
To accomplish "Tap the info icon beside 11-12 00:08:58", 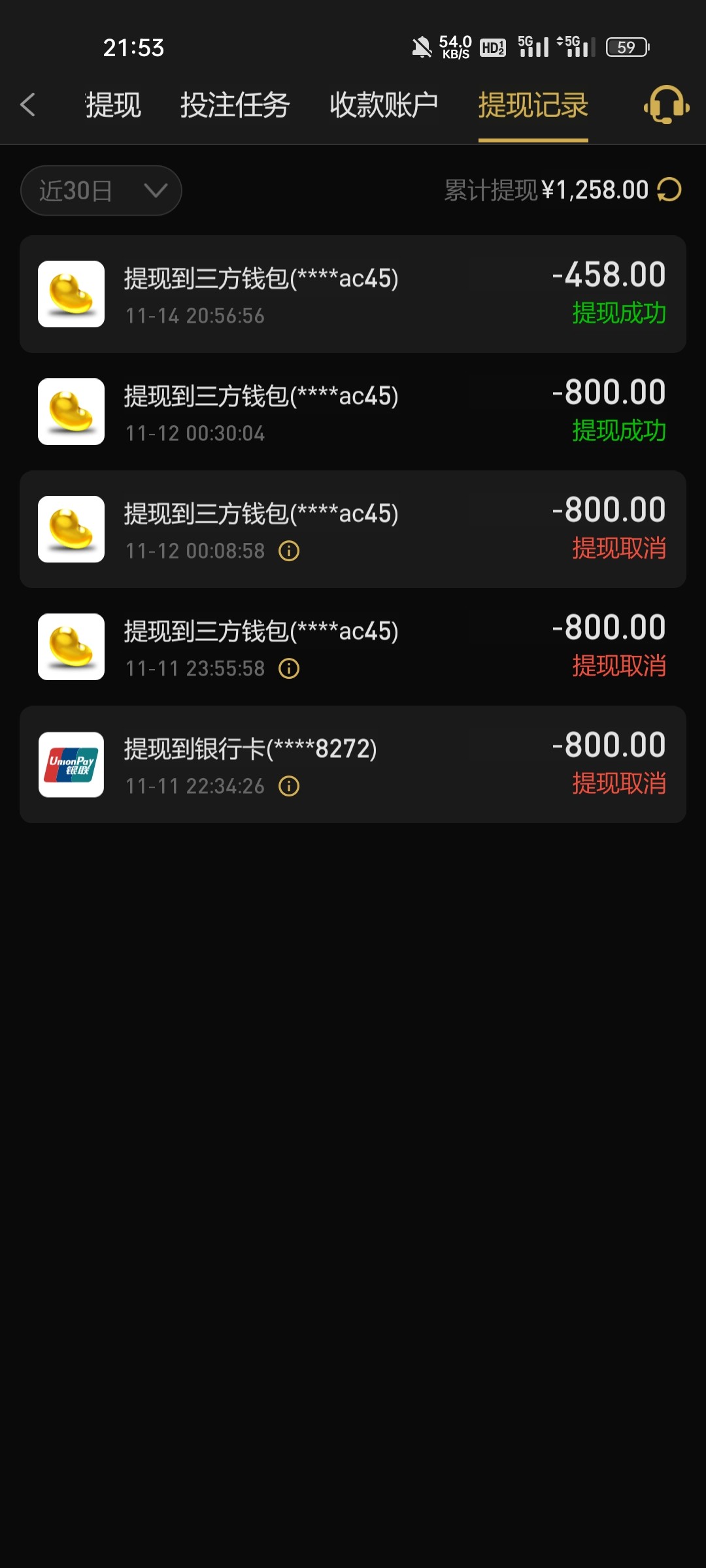I will click(x=289, y=551).
